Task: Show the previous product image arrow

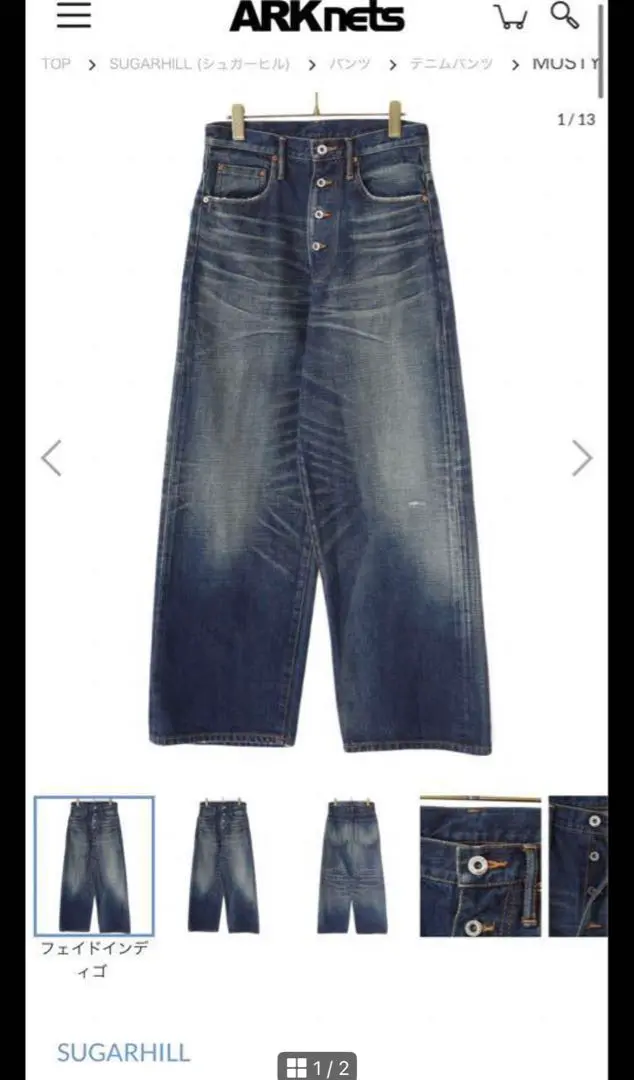Action: pyautogui.click(x=51, y=458)
